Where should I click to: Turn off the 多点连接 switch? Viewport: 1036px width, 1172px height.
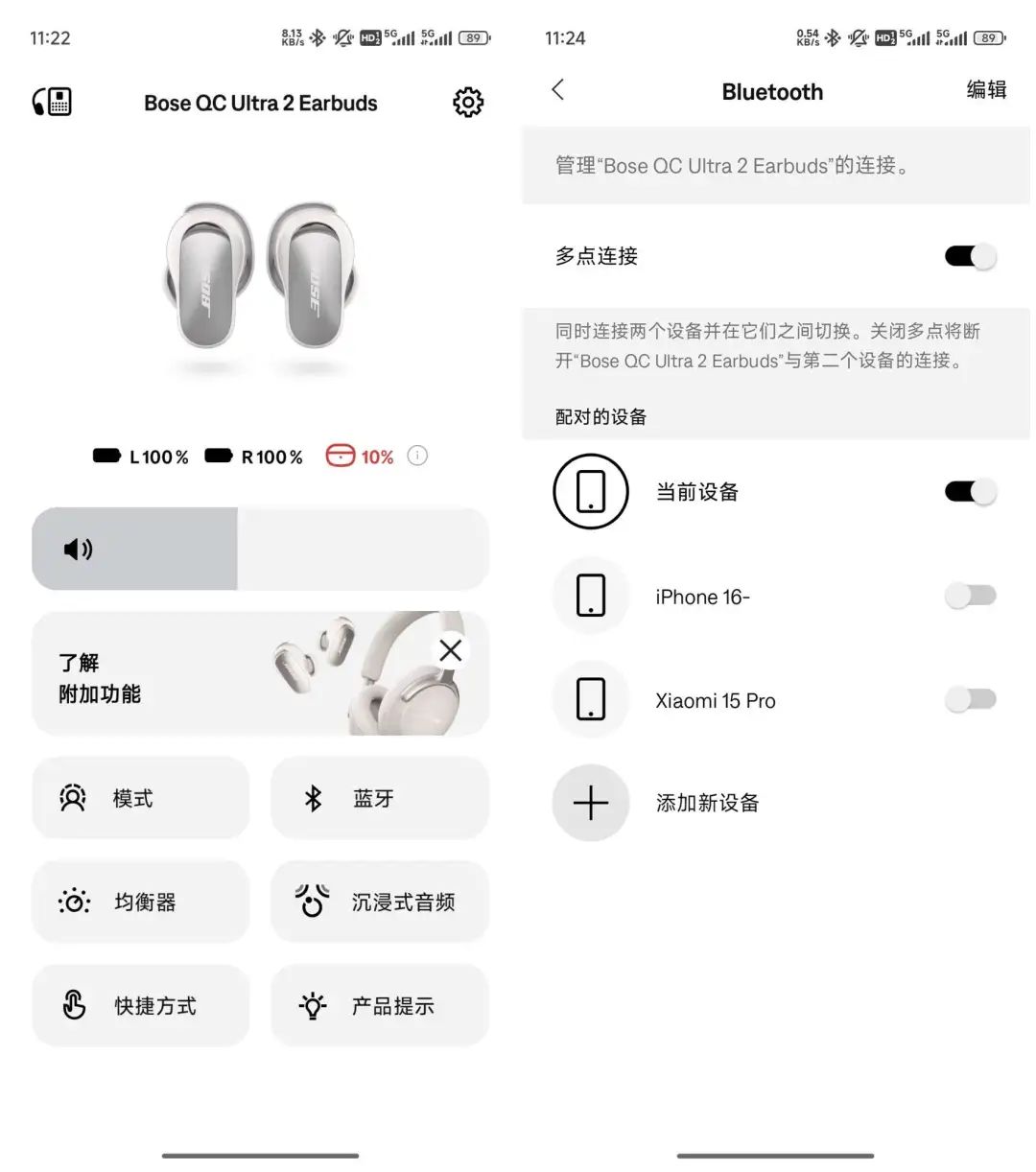[x=971, y=256]
